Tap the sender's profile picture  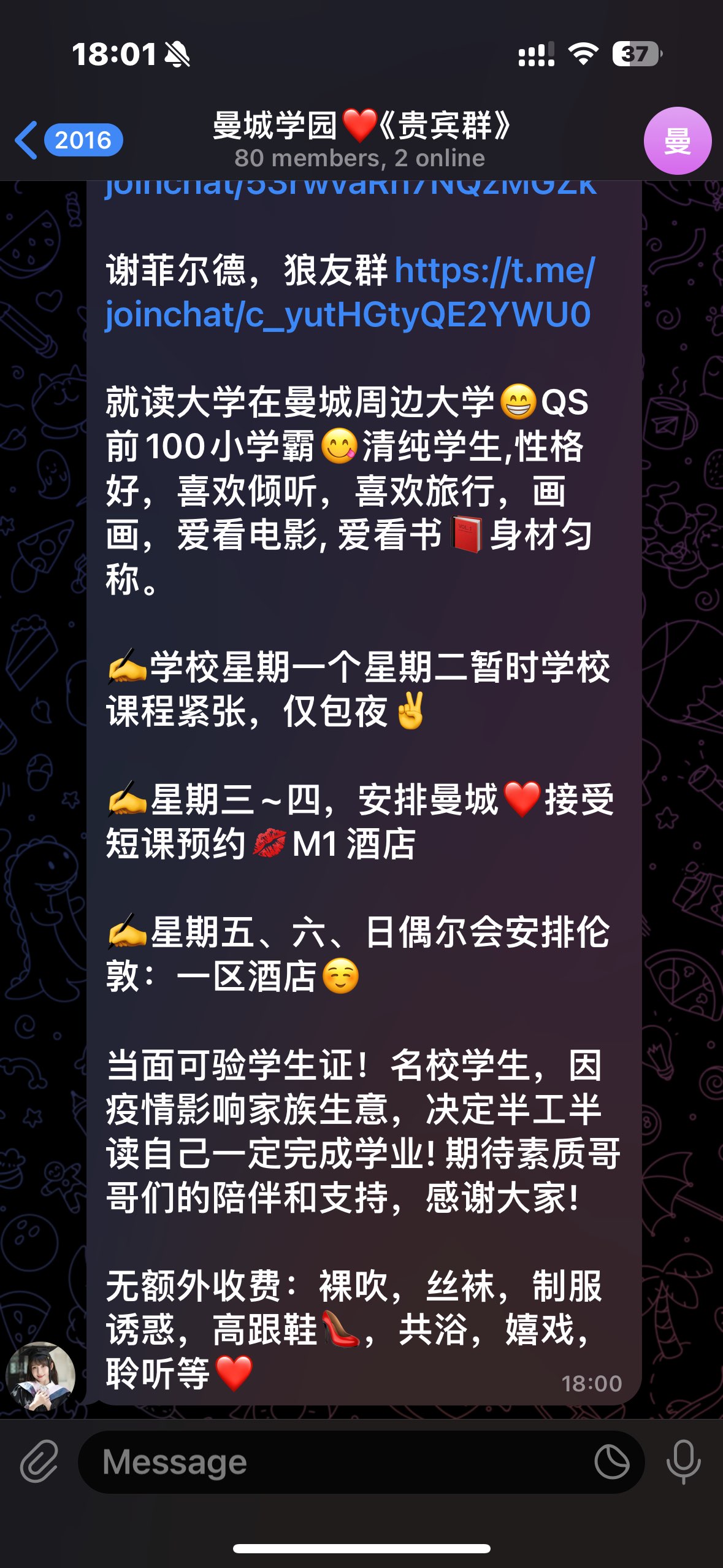(40, 1376)
